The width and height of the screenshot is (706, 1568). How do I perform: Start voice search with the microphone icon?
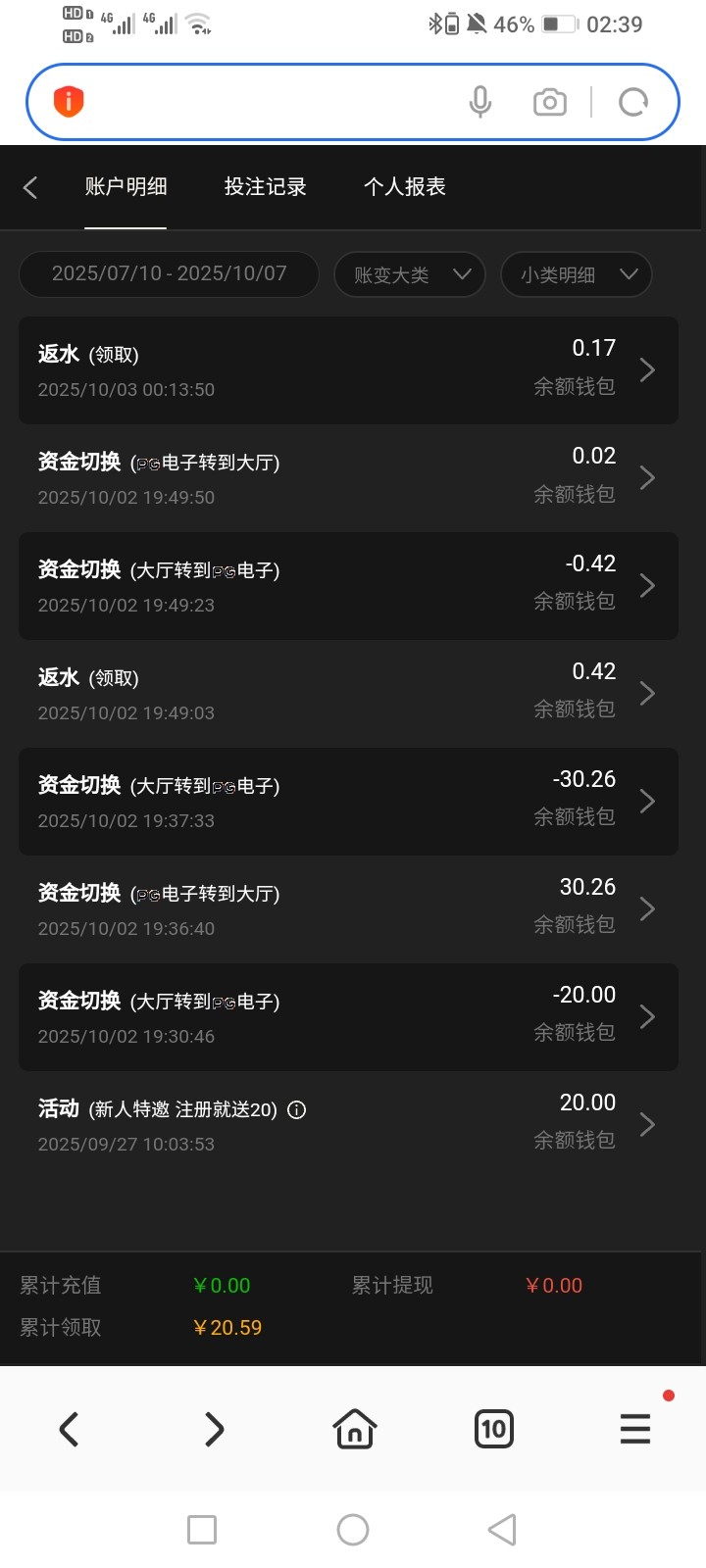click(479, 102)
